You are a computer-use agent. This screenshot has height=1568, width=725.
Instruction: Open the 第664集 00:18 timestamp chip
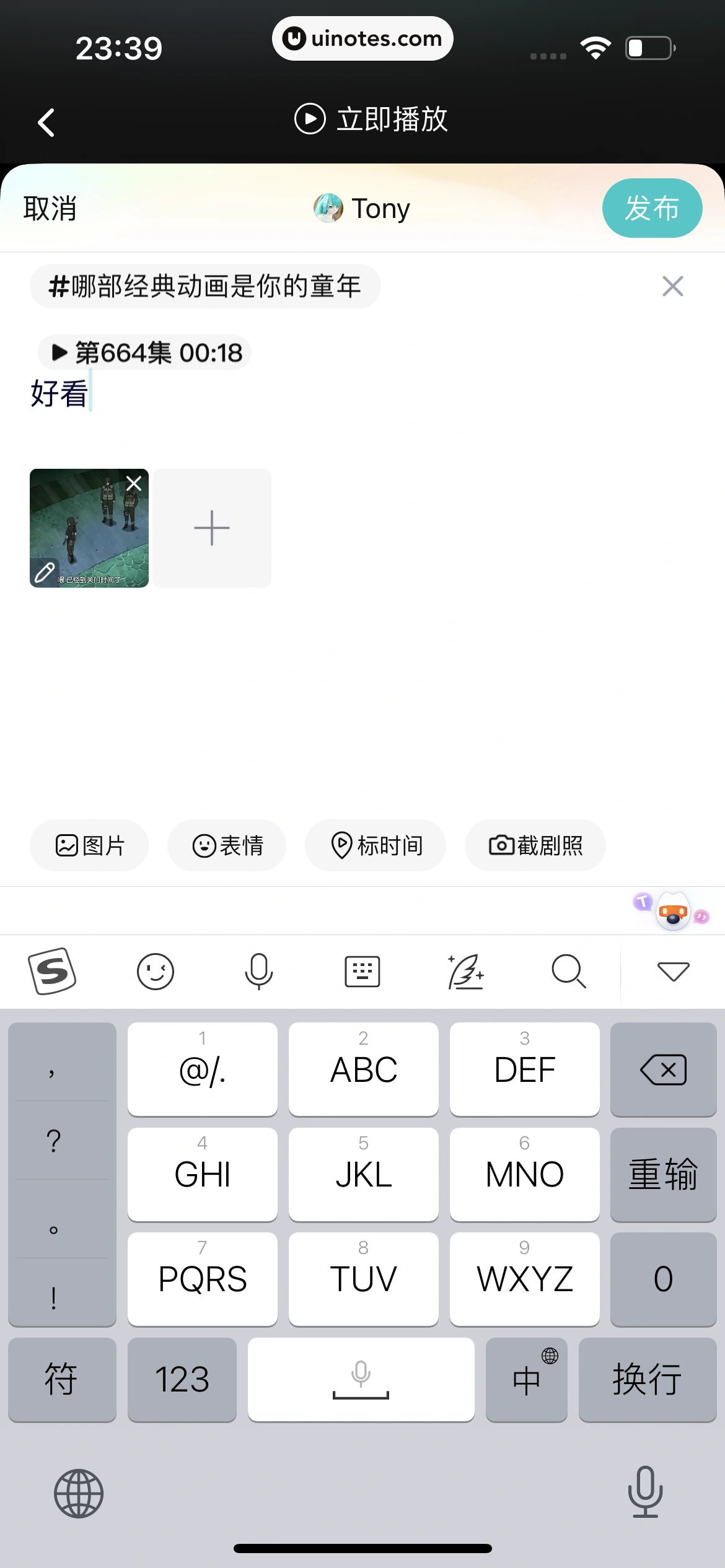point(145,353)
